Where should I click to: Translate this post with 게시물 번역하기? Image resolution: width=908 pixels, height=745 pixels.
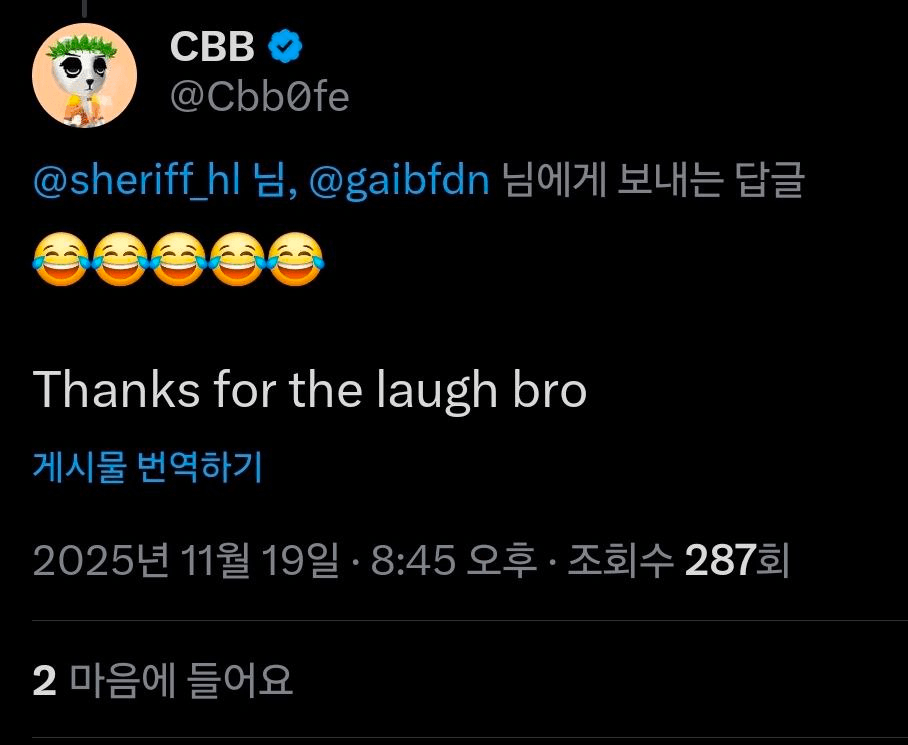pos(147,468)
